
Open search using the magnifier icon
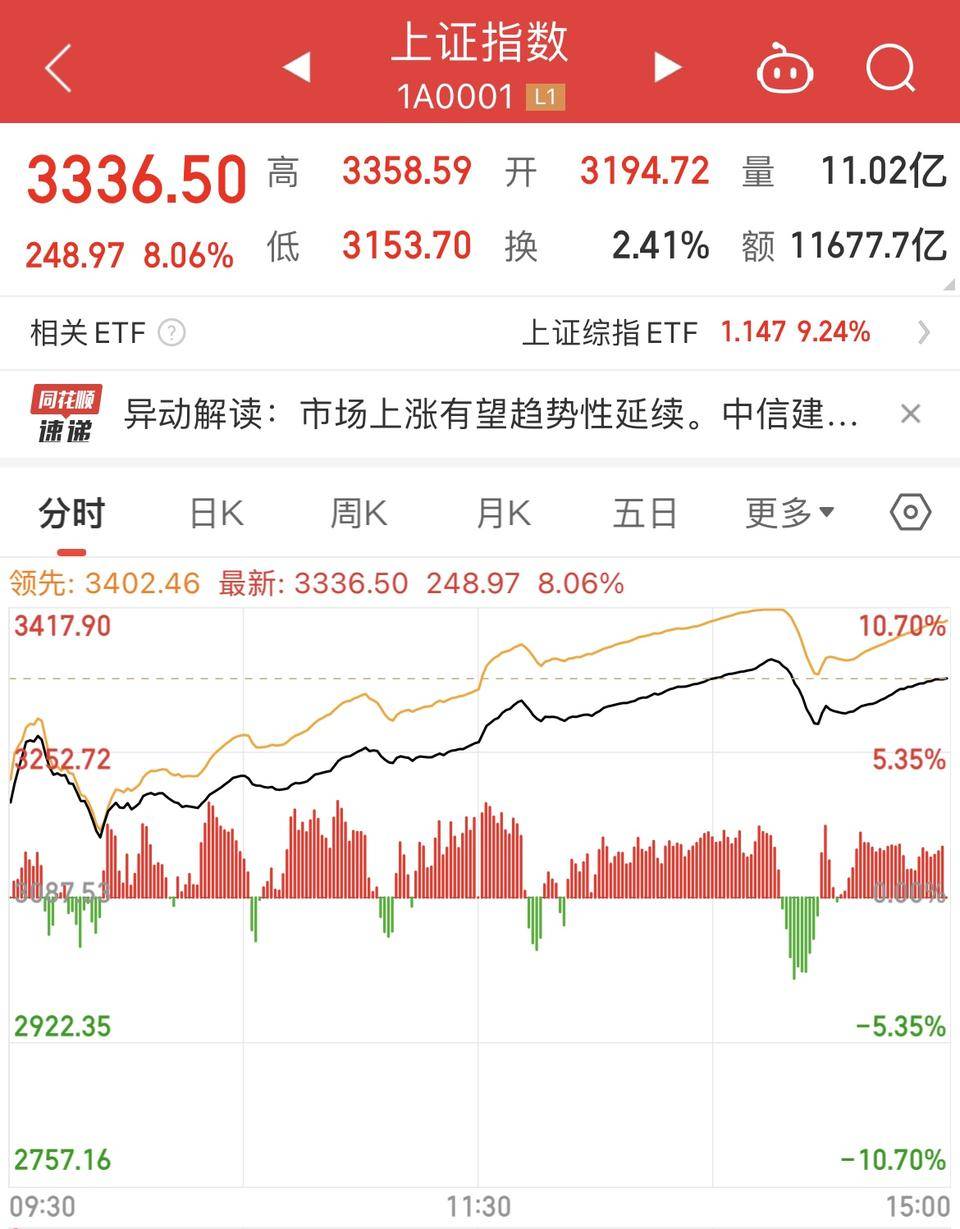click(x=888, y=68)
